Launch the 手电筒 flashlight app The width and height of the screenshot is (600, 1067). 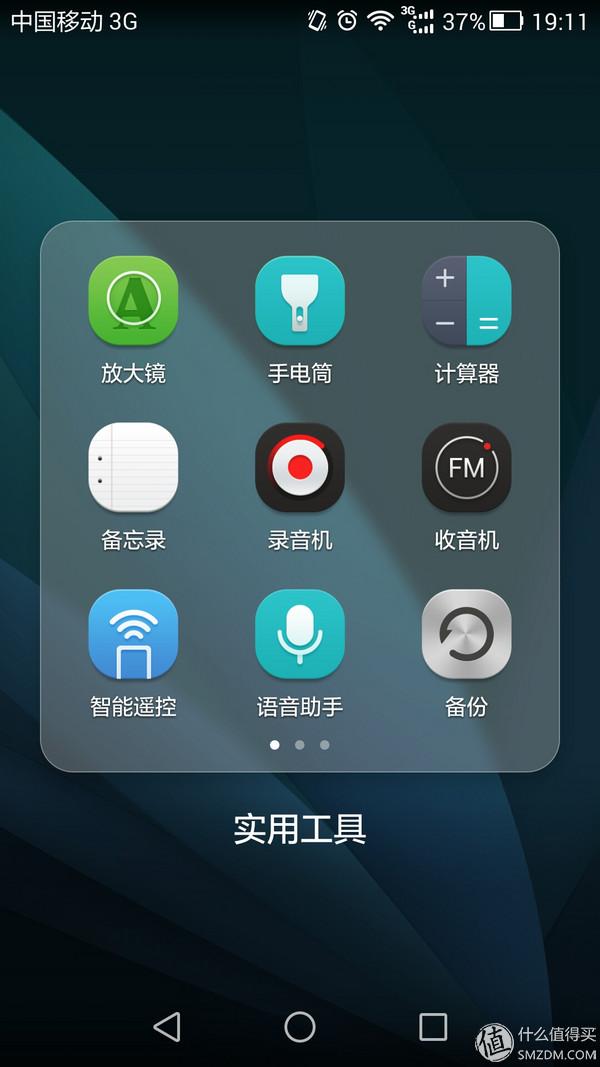(x=300, y=301)
